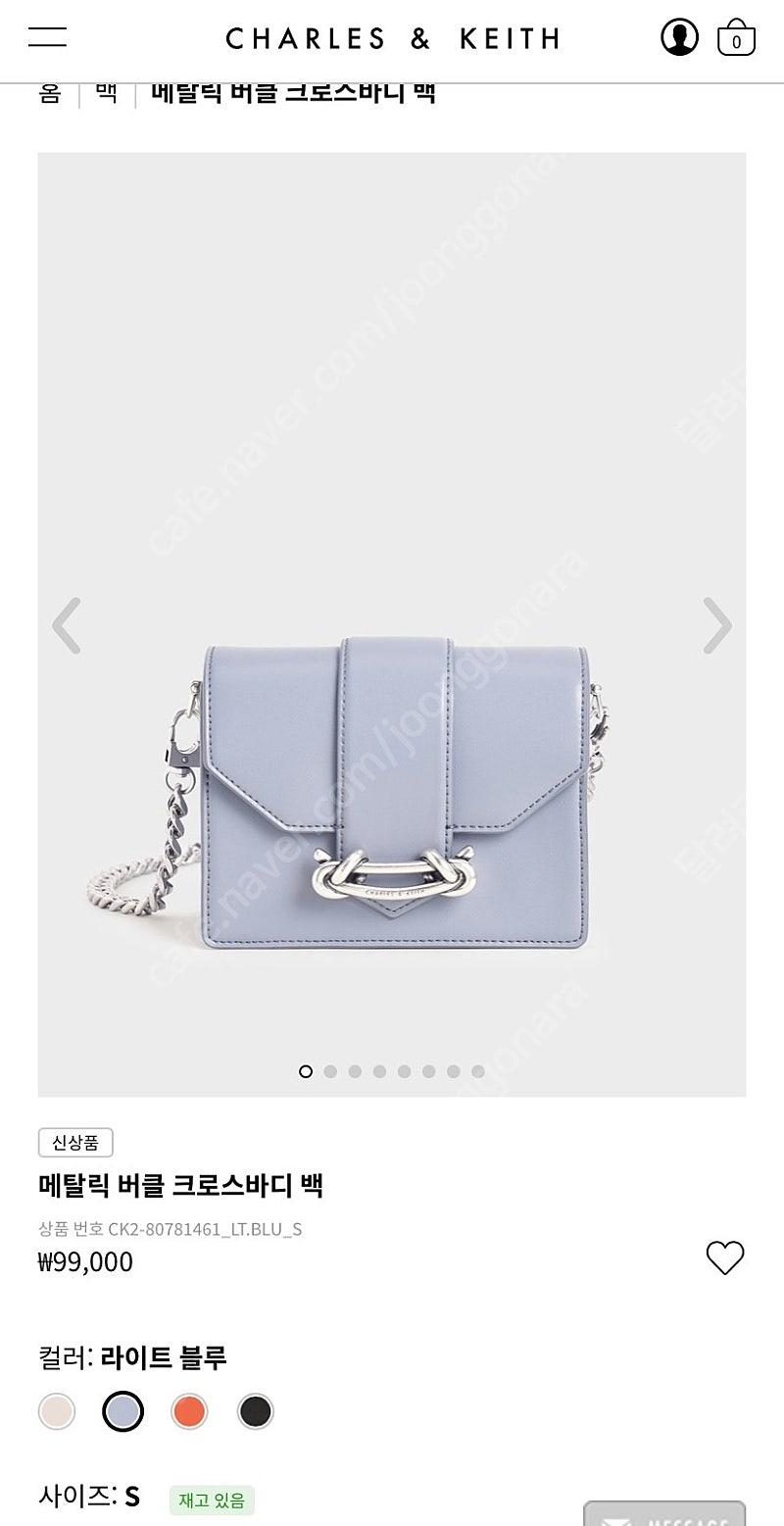The width and height of the screenshot is (784, 1526).
Task: Pick the orange color swatch
Action: coord(189,1411)
